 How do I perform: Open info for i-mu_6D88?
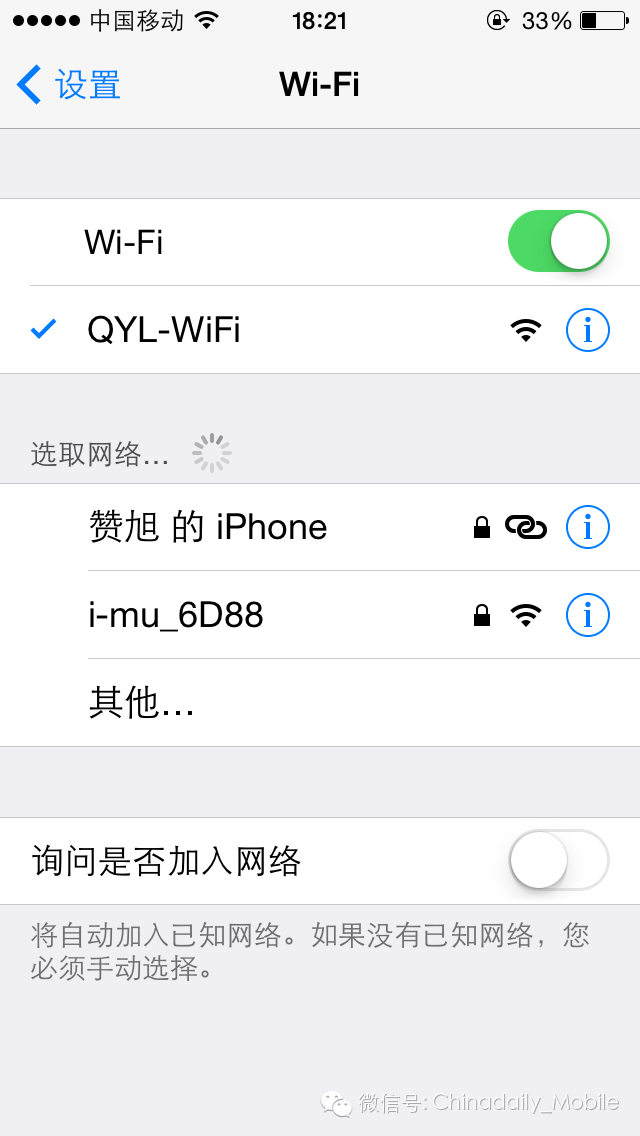click(587, 615)
